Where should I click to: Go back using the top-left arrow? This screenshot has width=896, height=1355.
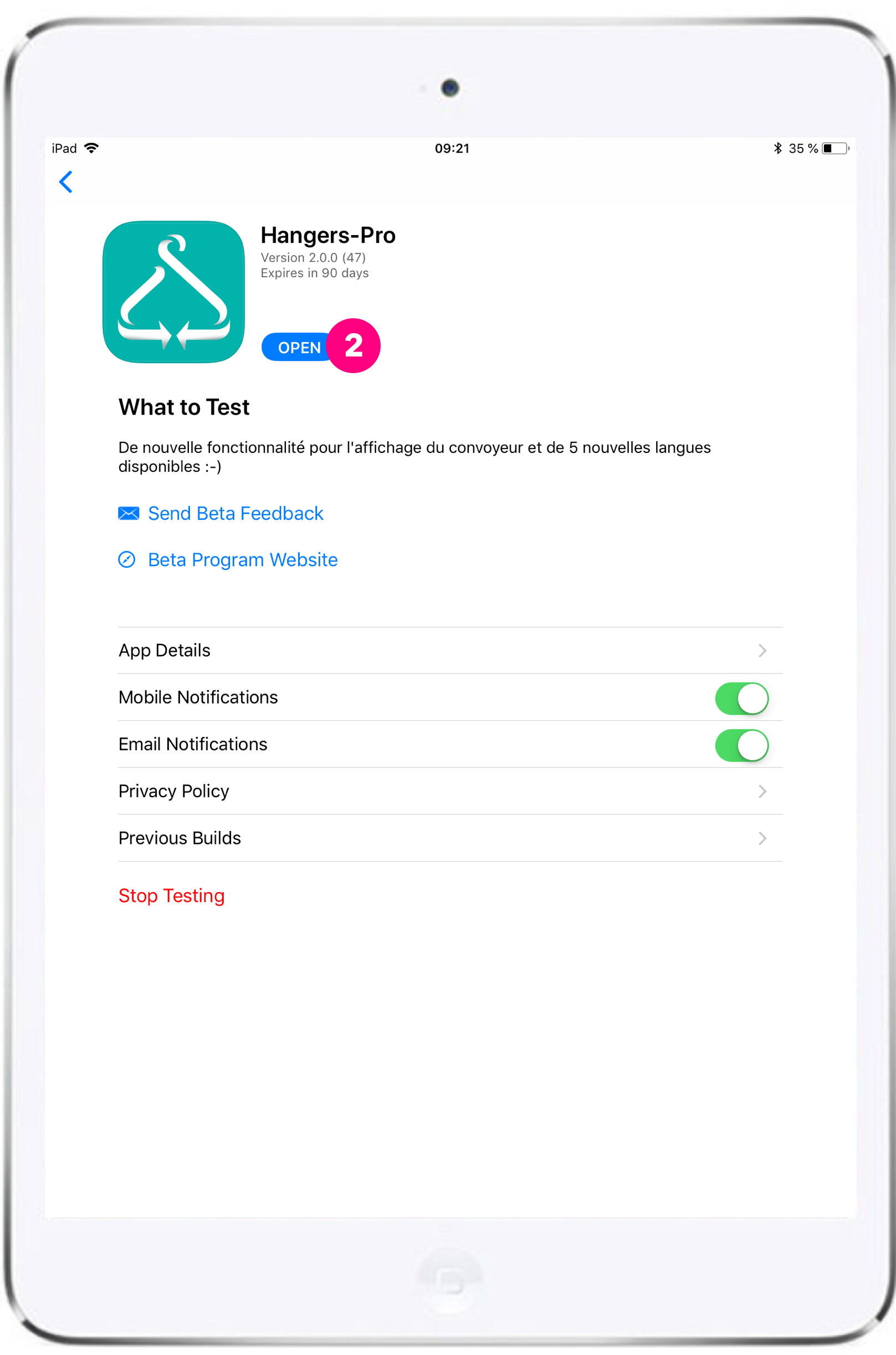tap(66, 182)
